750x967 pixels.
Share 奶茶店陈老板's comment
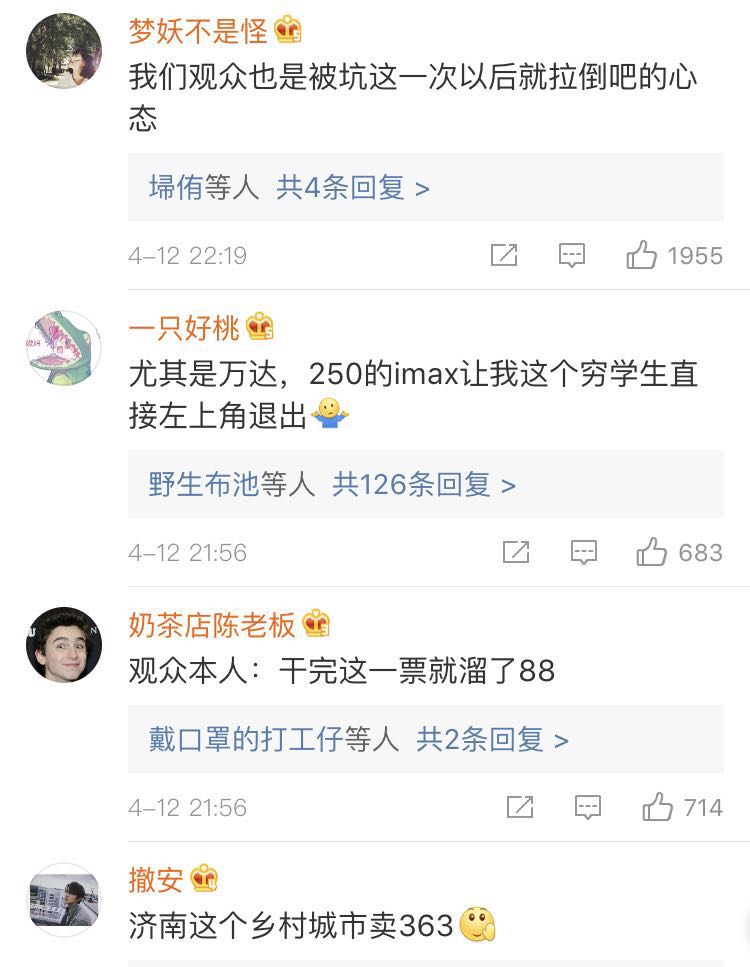[519, 807]
